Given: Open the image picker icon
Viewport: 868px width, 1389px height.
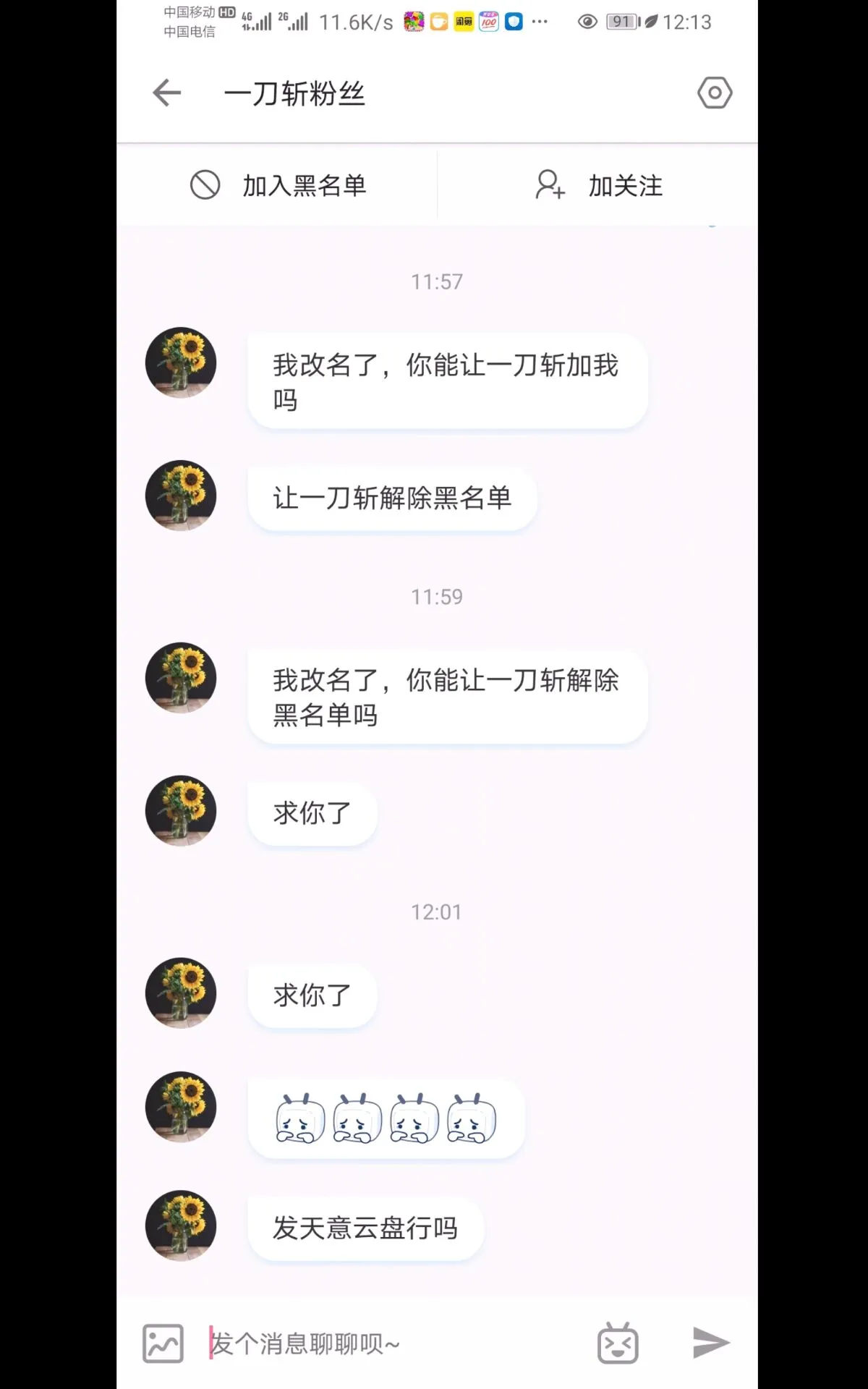Looking at the screenshot, I should [x=163, y=1343].
